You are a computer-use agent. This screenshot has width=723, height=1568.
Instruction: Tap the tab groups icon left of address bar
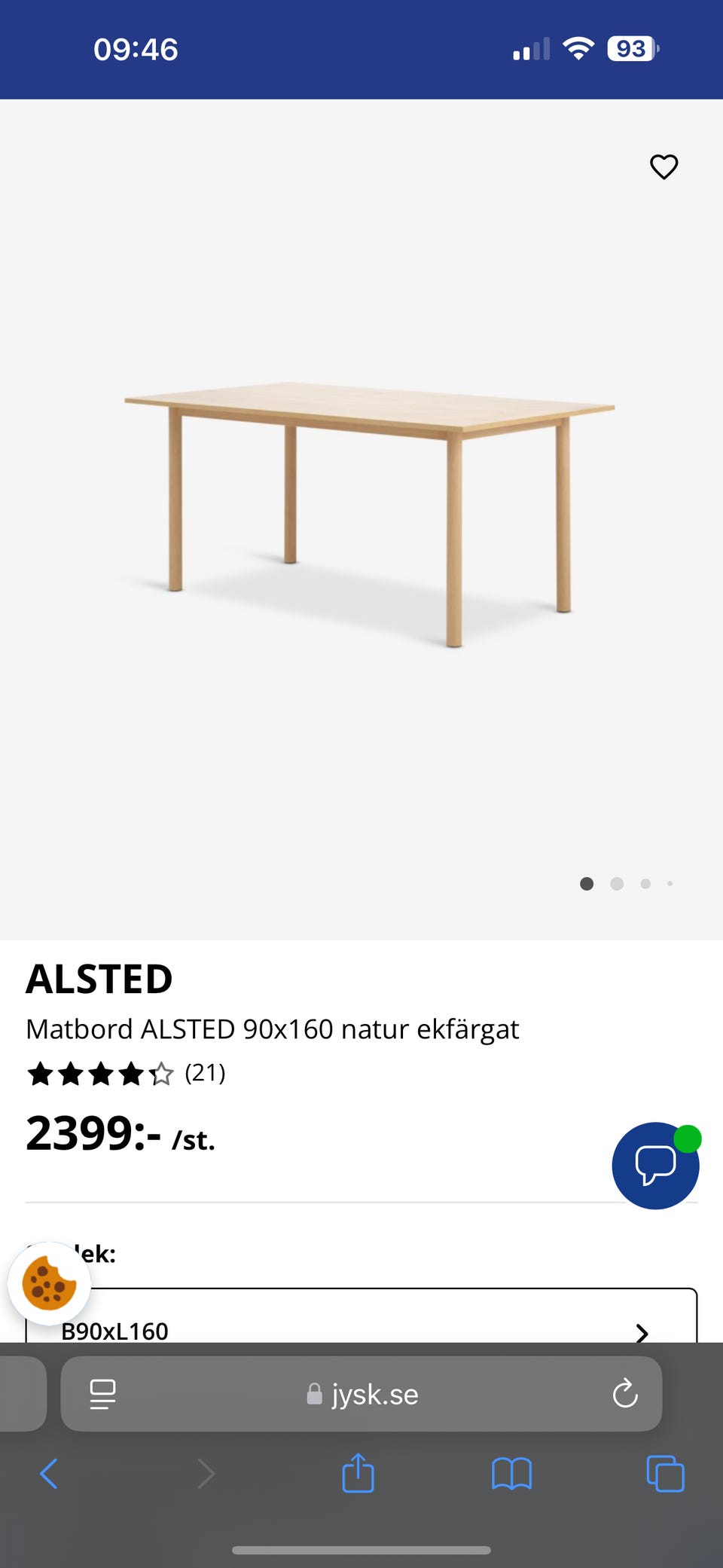click(x=102, y=1395)
